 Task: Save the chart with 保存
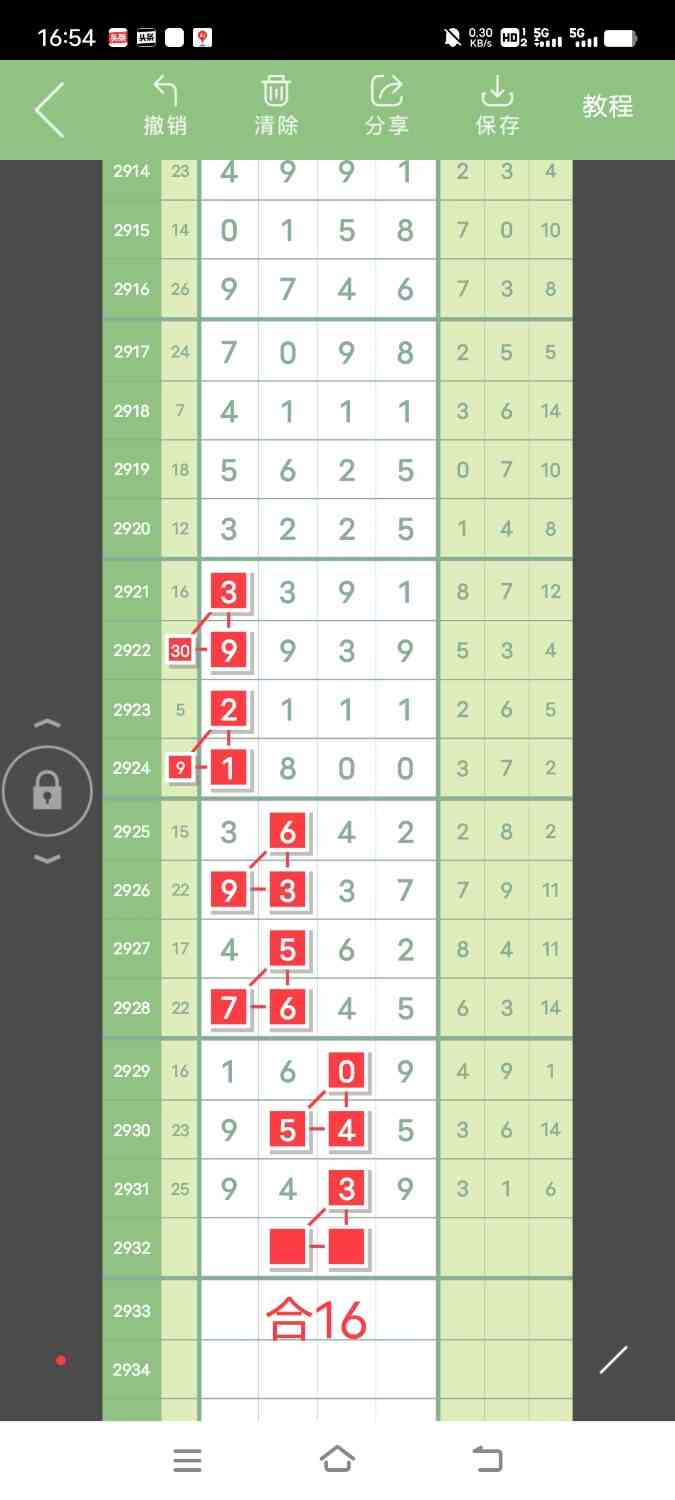pos(497,106)
